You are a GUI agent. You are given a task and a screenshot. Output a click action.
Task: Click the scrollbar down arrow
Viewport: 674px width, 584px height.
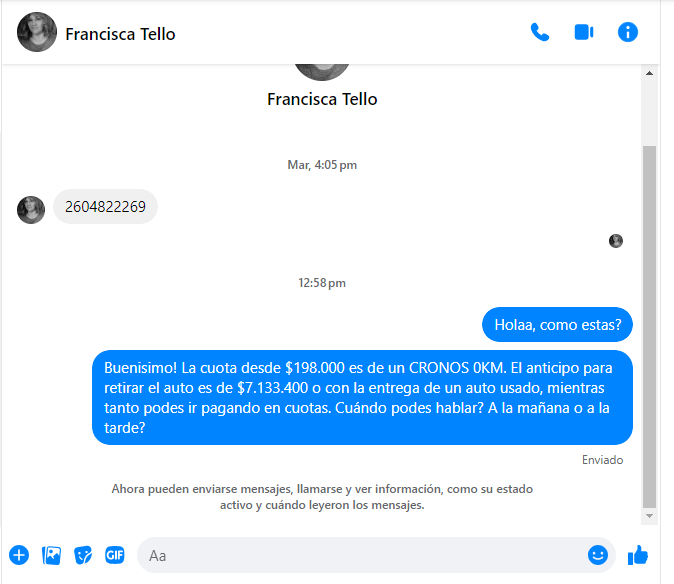[x=649, y=516]
